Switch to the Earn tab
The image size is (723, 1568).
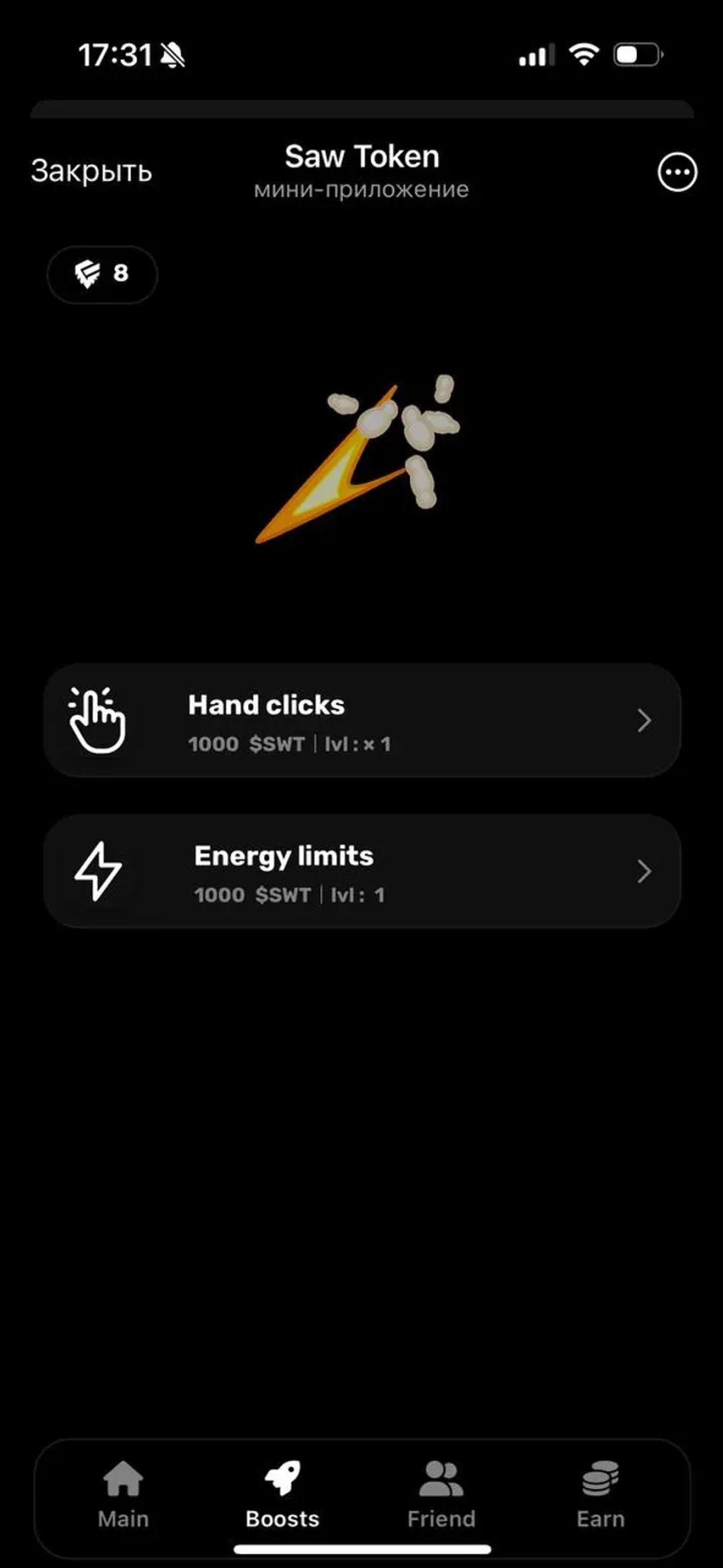(601, 1494)
